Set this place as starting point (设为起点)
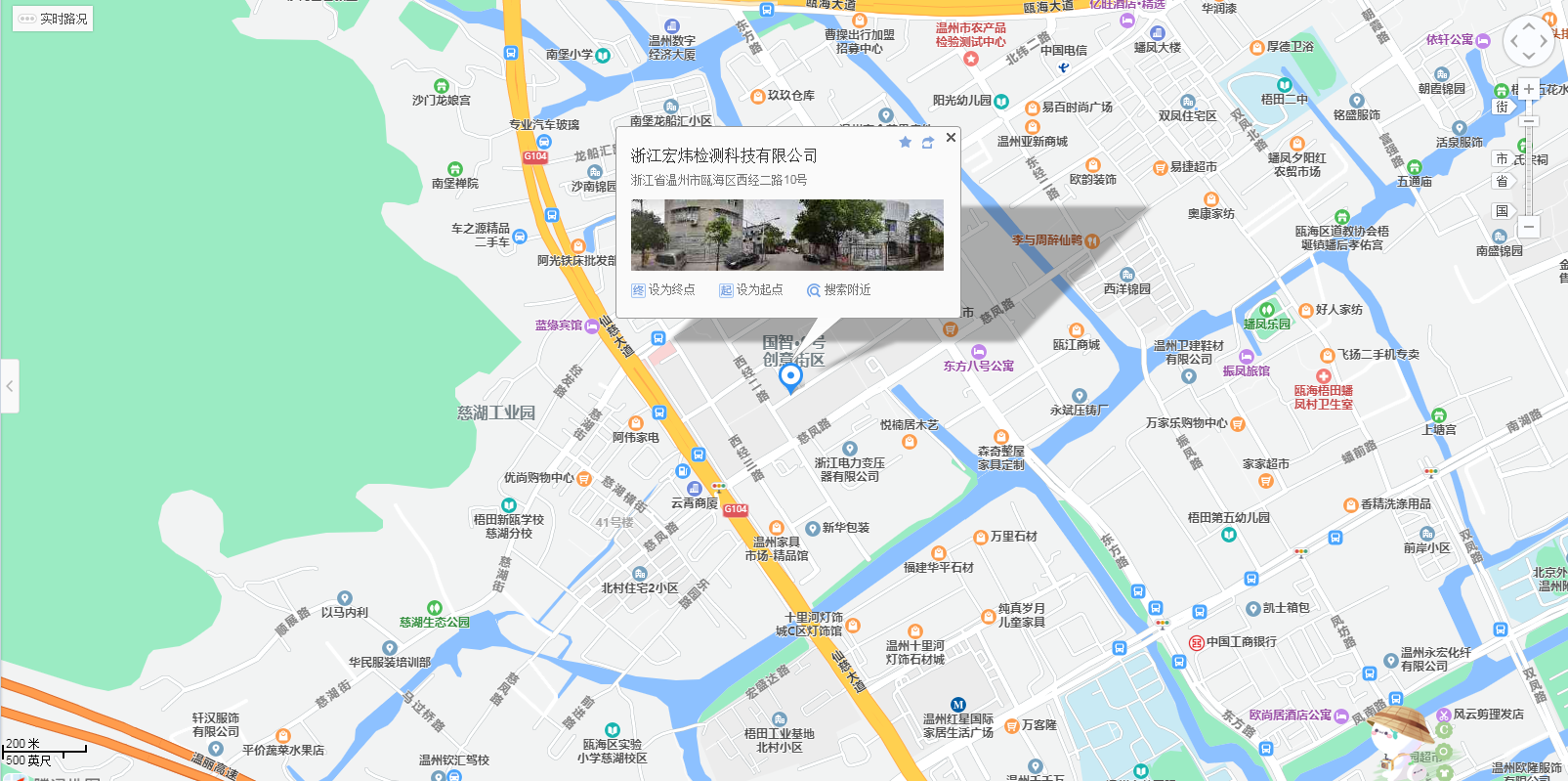1568x781 pixels. tap(751, 290)
